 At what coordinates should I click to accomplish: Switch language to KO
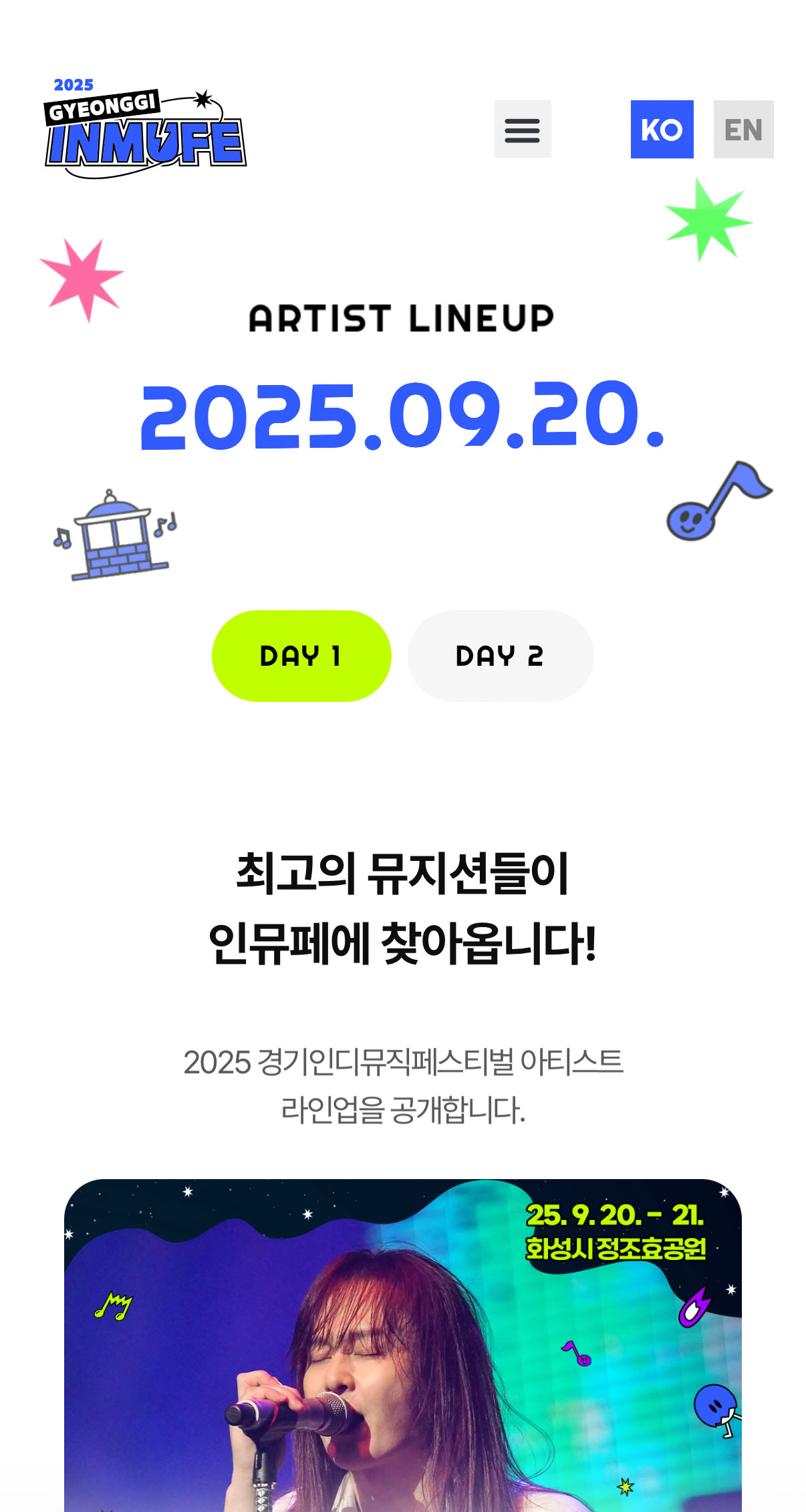coord(662,129)
